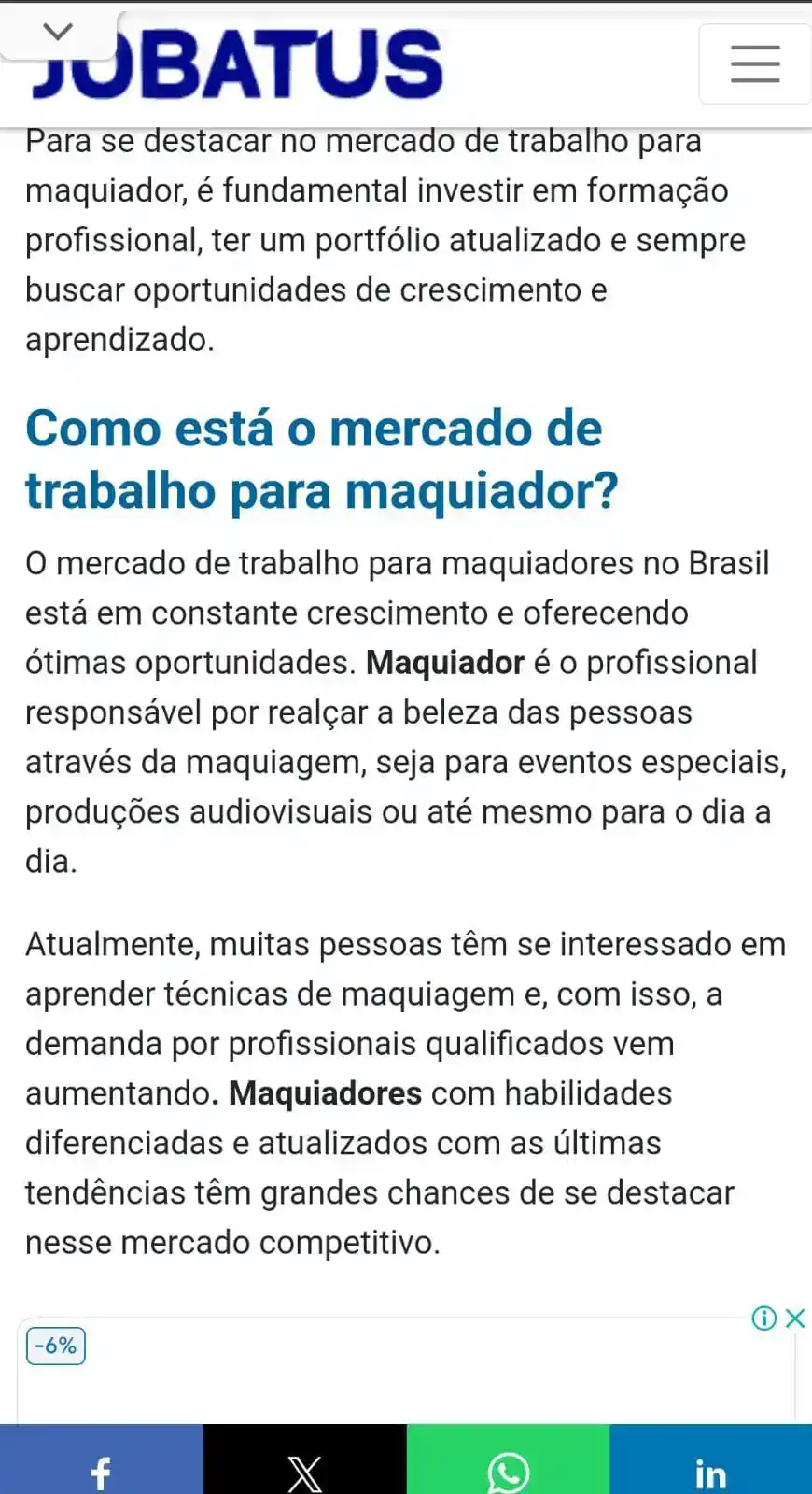Dismiss the advertisement with the X icon
This screenshot has width=812, height=1494.
pos(795,1318)
